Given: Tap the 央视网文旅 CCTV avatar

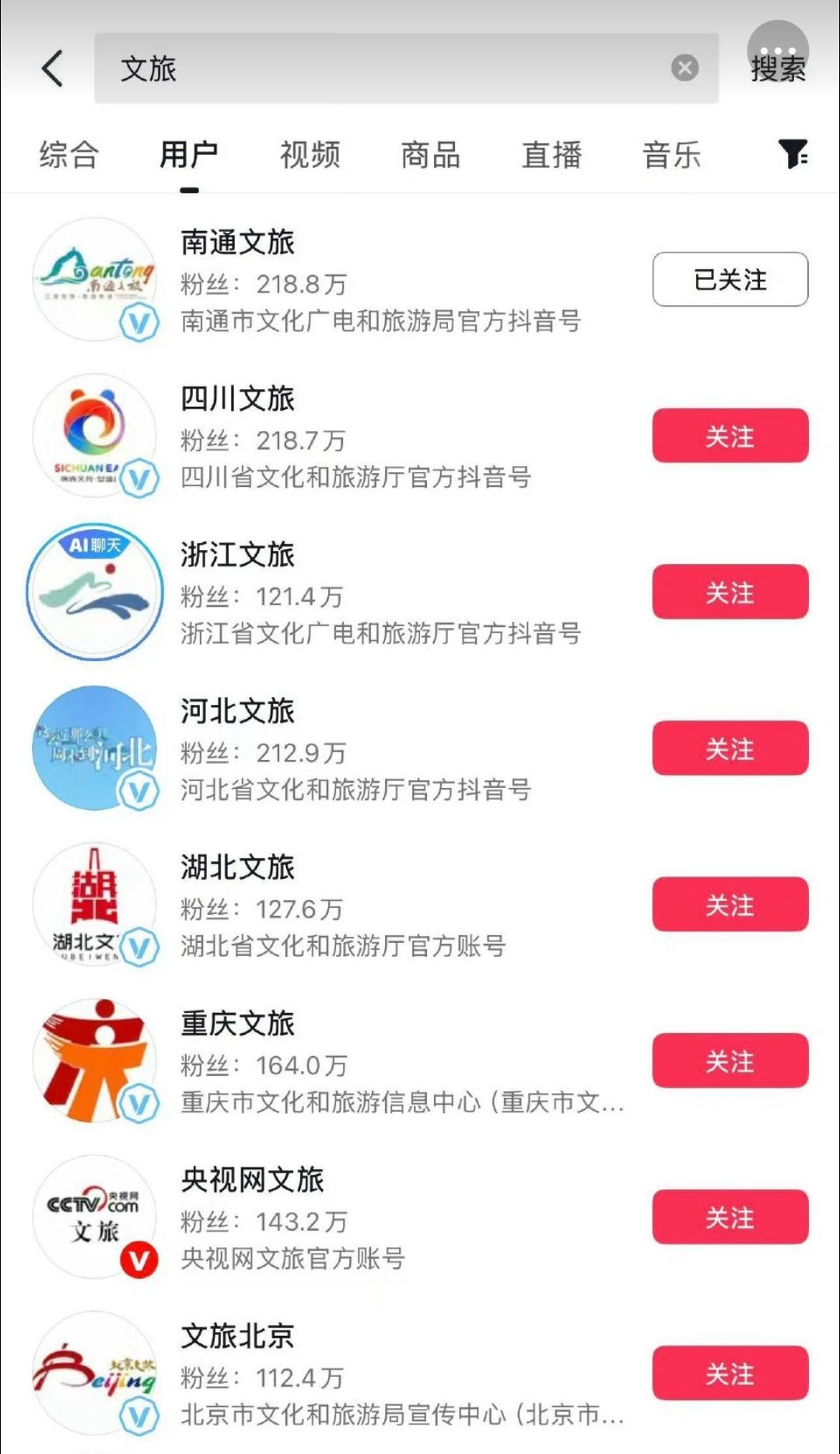Looking at the screenshot, I should pyautogui.click(x=94, y=1217).
